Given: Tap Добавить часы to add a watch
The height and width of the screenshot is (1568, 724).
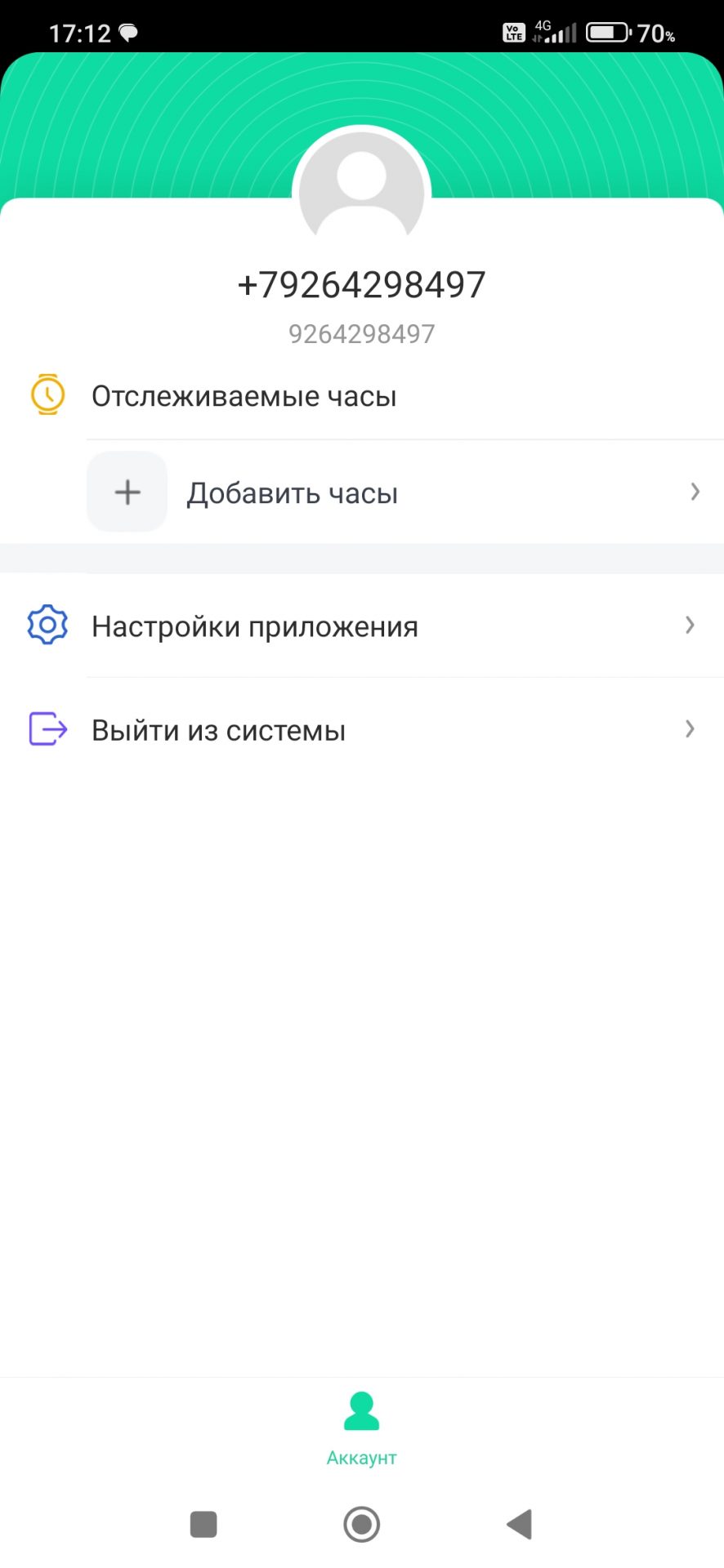Looking at the screenshot, I should tap(292, 492).
